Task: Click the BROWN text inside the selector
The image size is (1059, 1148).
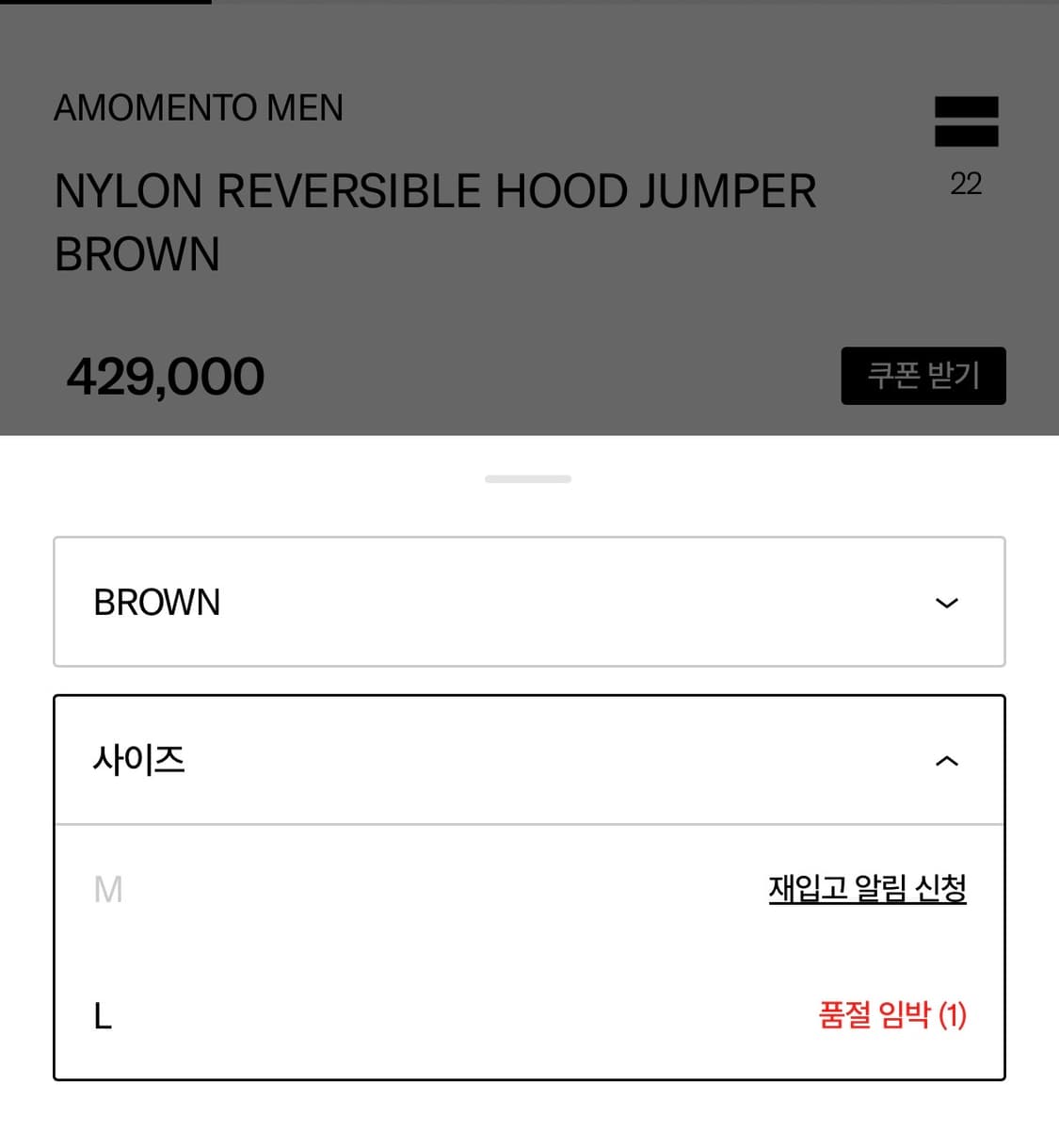Action: point(156,602)
